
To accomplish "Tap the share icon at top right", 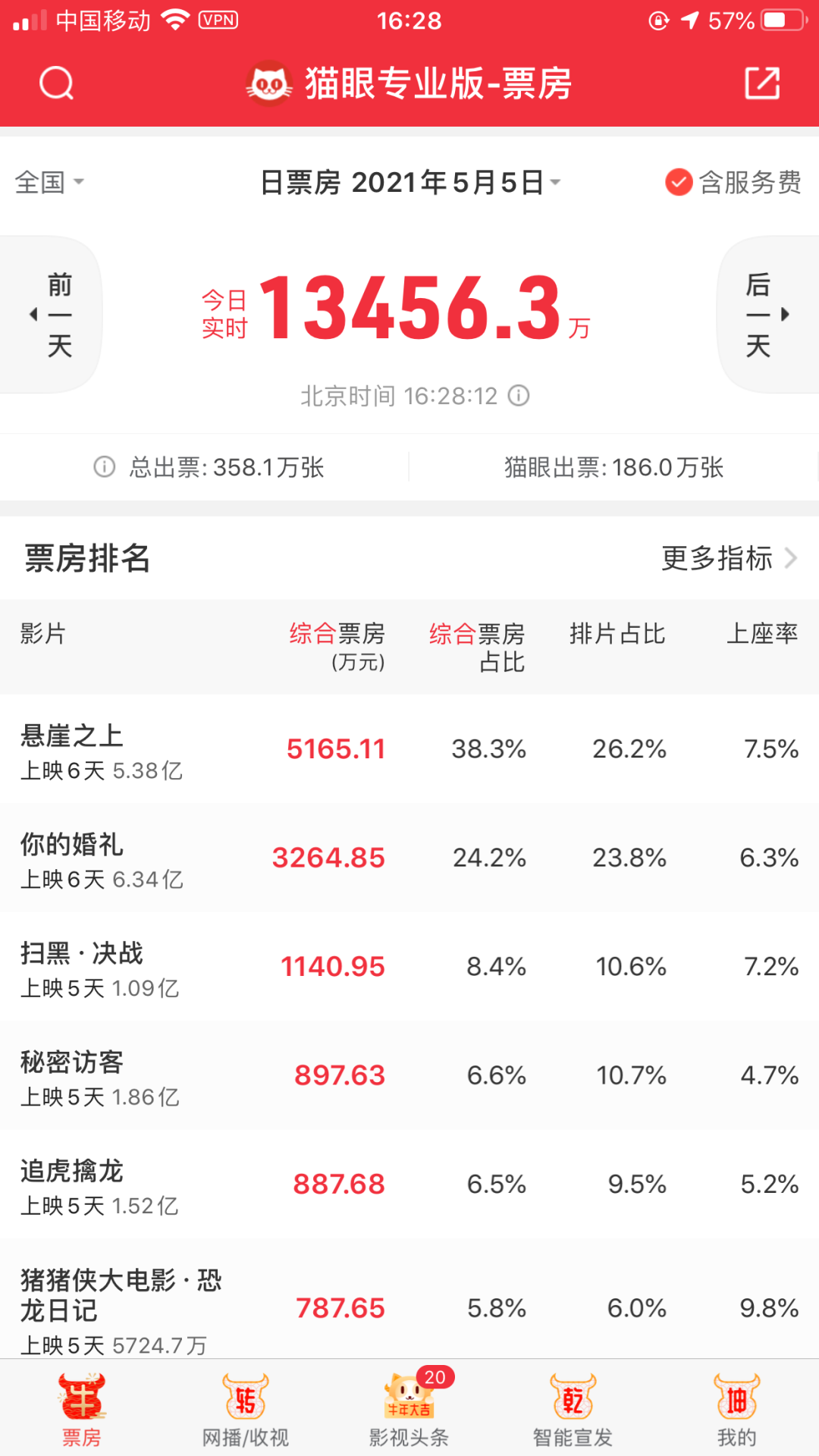I will point(762,83).
